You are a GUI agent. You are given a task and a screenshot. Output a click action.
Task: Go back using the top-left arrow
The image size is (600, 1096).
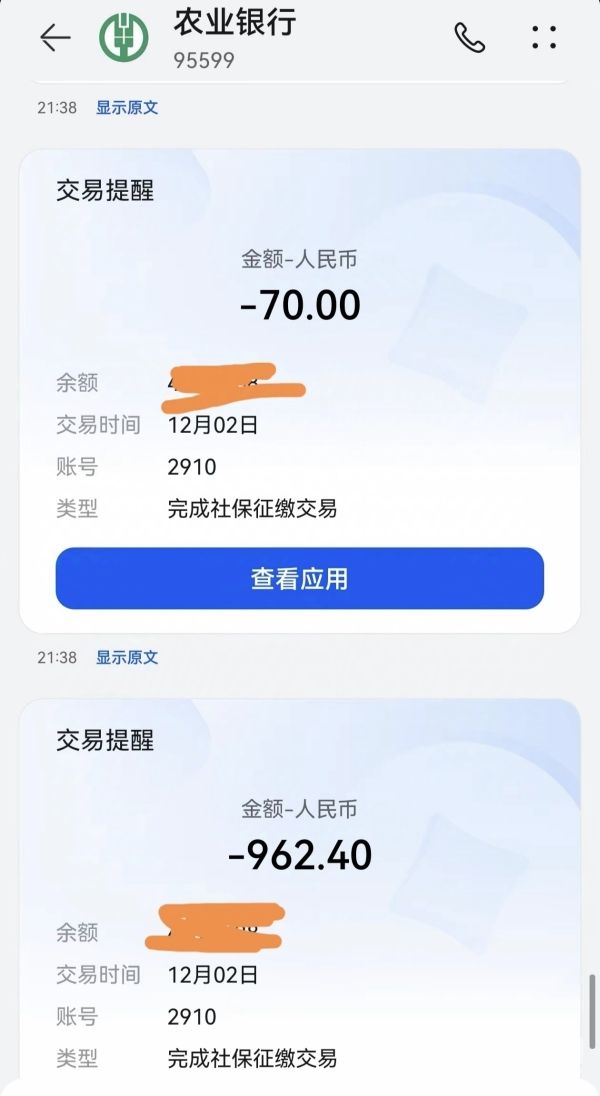click(x=55, y=37)
